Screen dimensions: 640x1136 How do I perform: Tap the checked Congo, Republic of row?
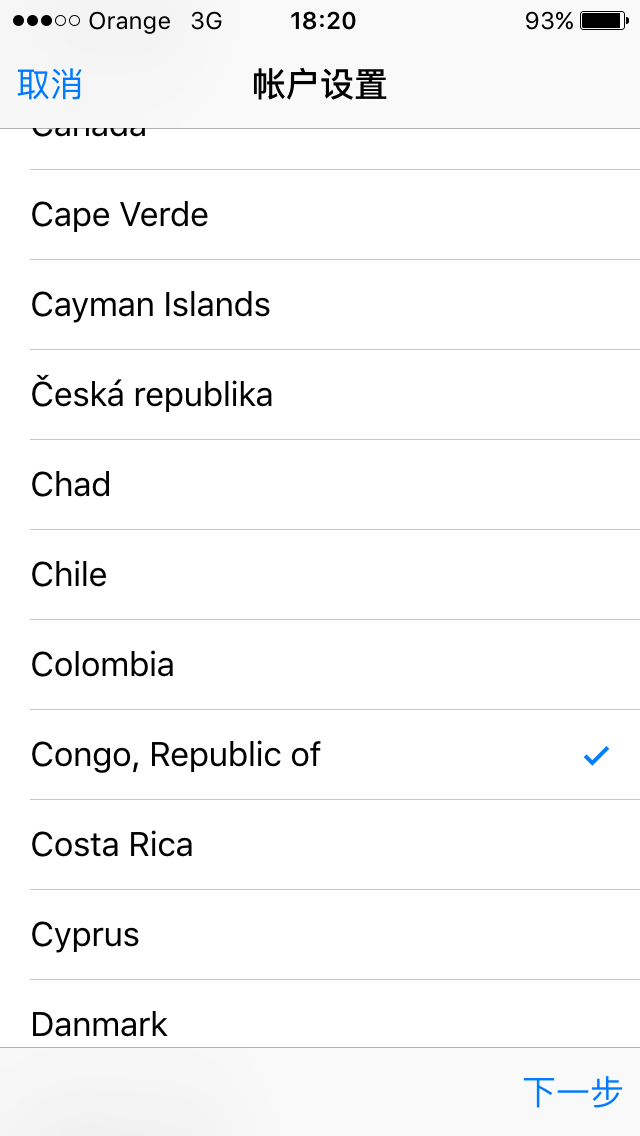pyautogui.click(x=320, y=754)
